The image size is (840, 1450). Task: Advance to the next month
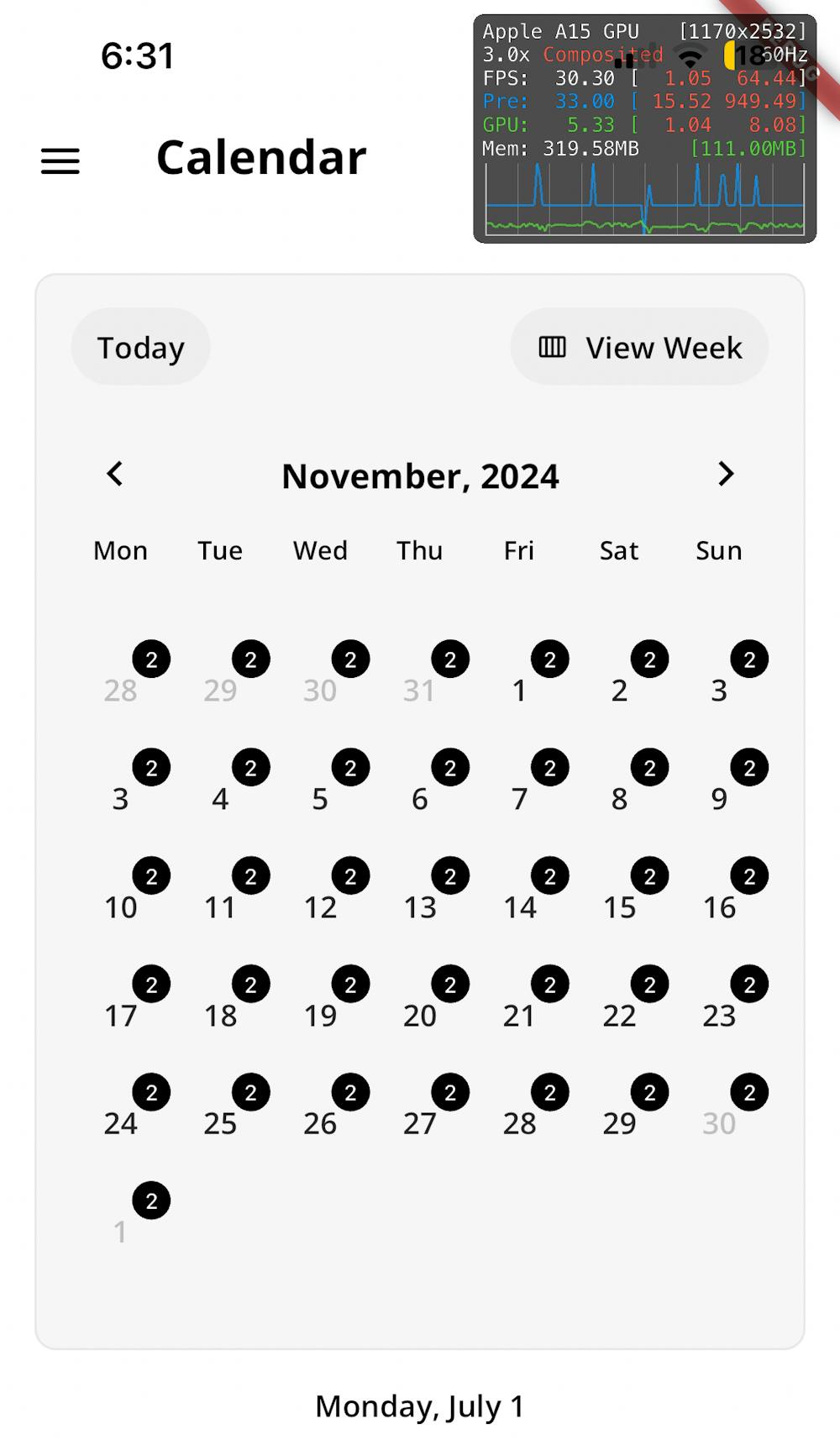click(726, 474)
